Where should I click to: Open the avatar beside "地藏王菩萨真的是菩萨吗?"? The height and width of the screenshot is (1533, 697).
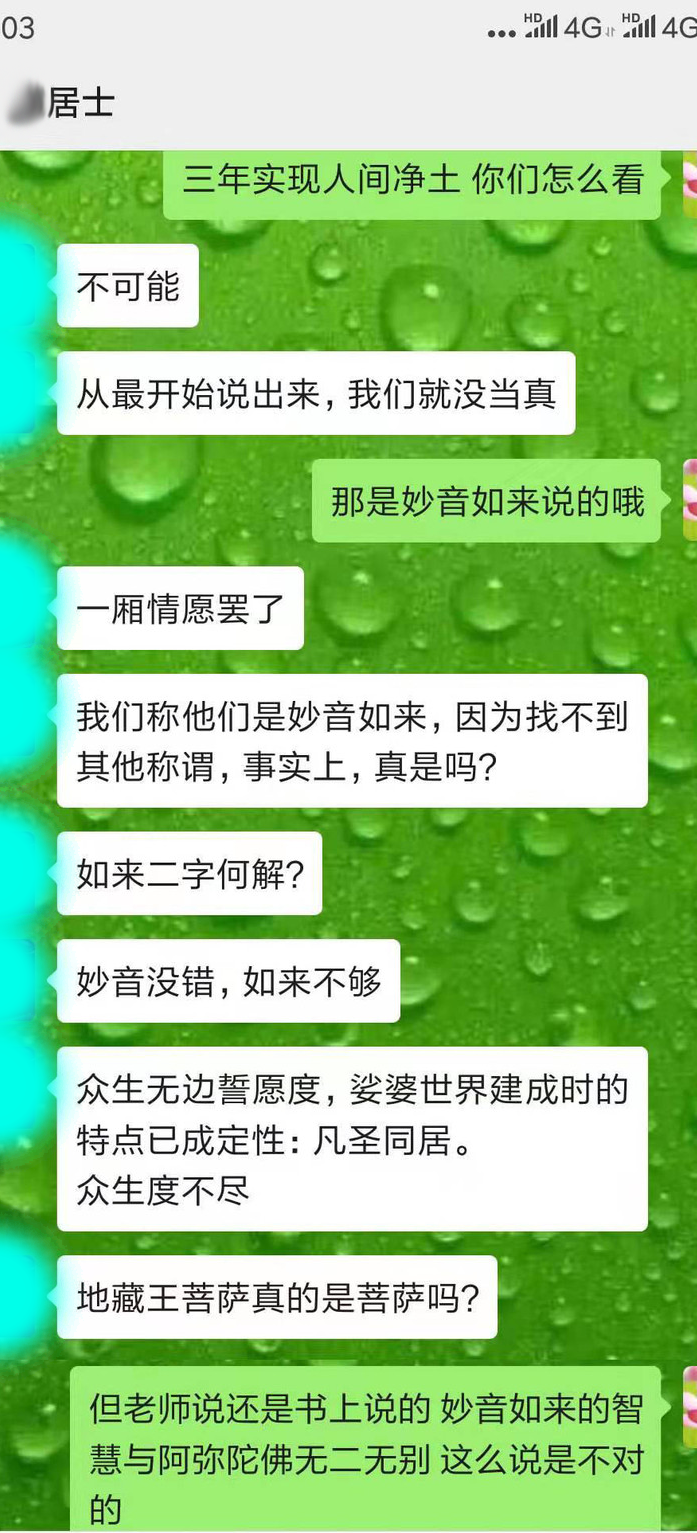click(x=18, y=1297)
